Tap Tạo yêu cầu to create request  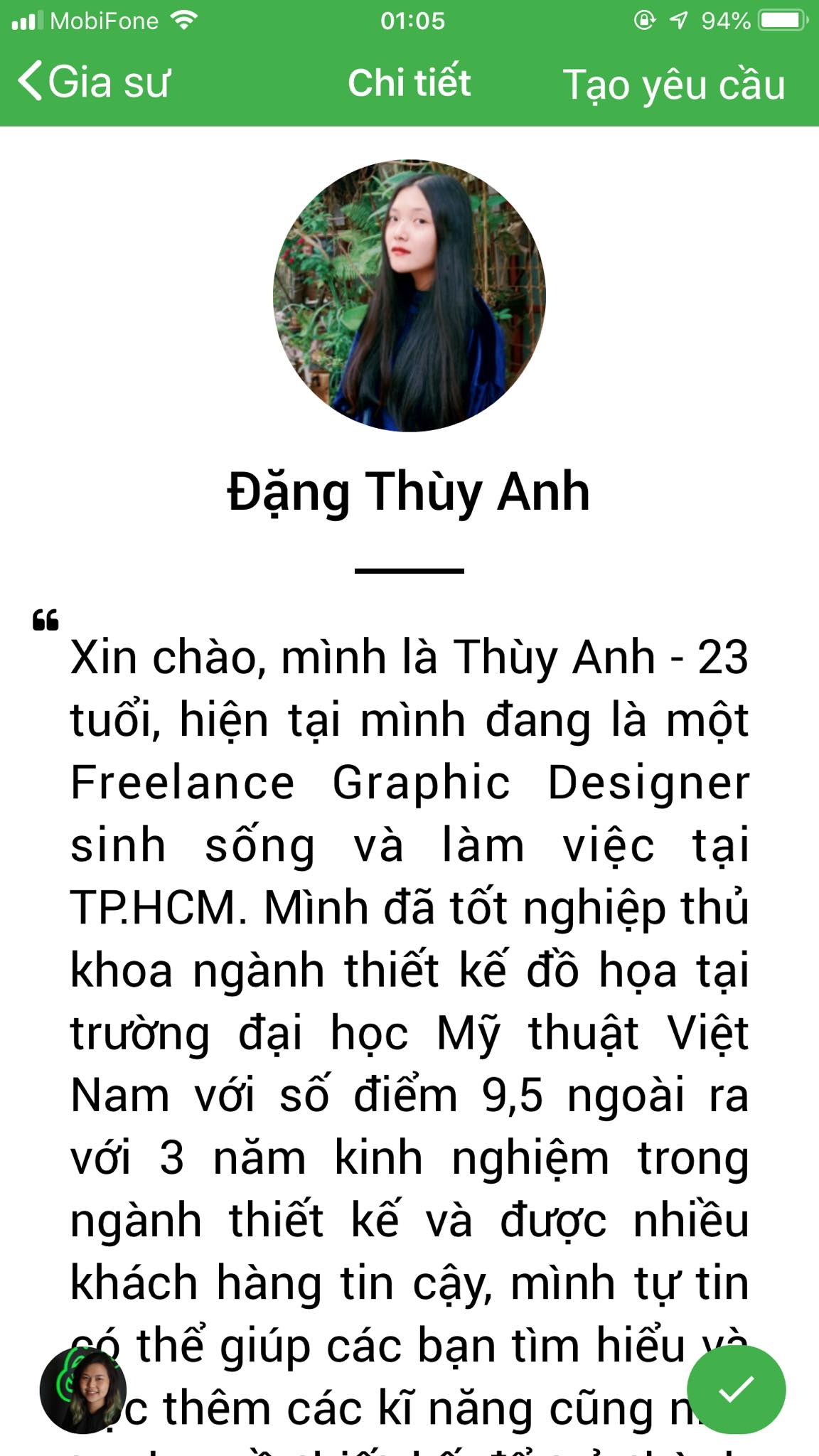click(x=673, y=85)
